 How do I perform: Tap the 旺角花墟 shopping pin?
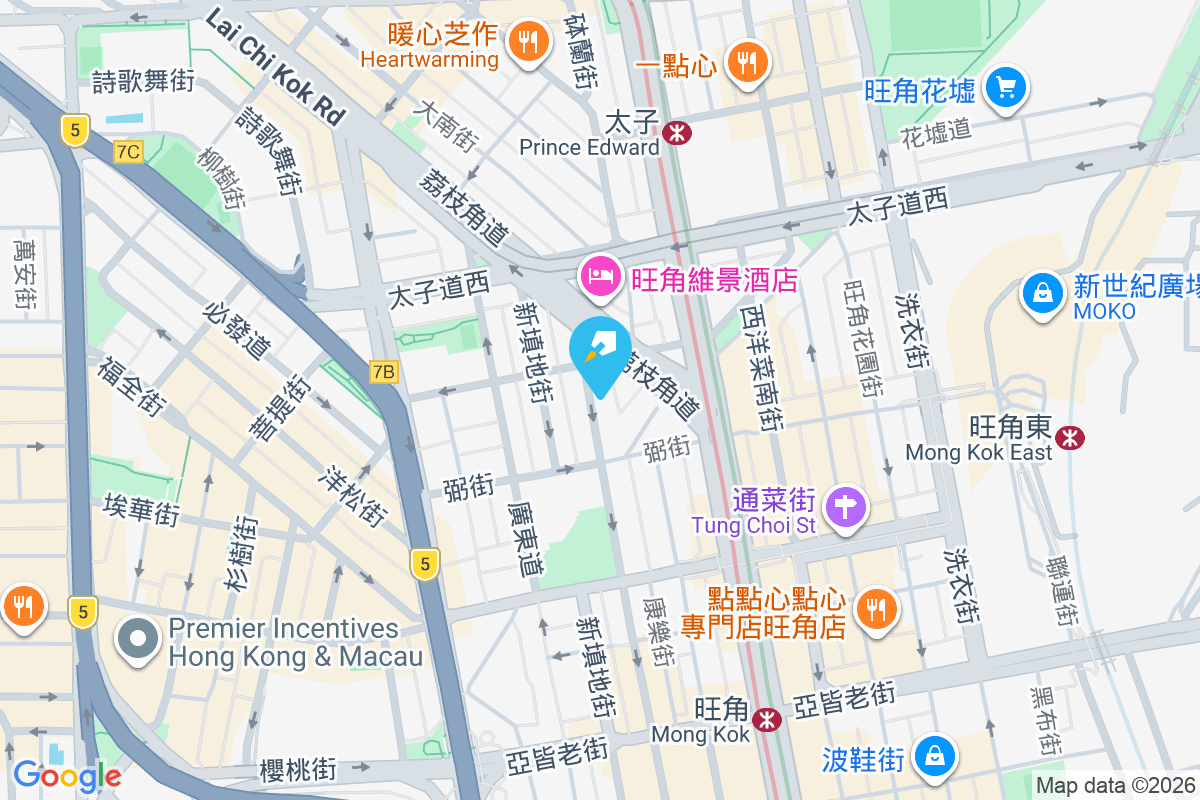pyautogui.click(x=1004, y=88)
